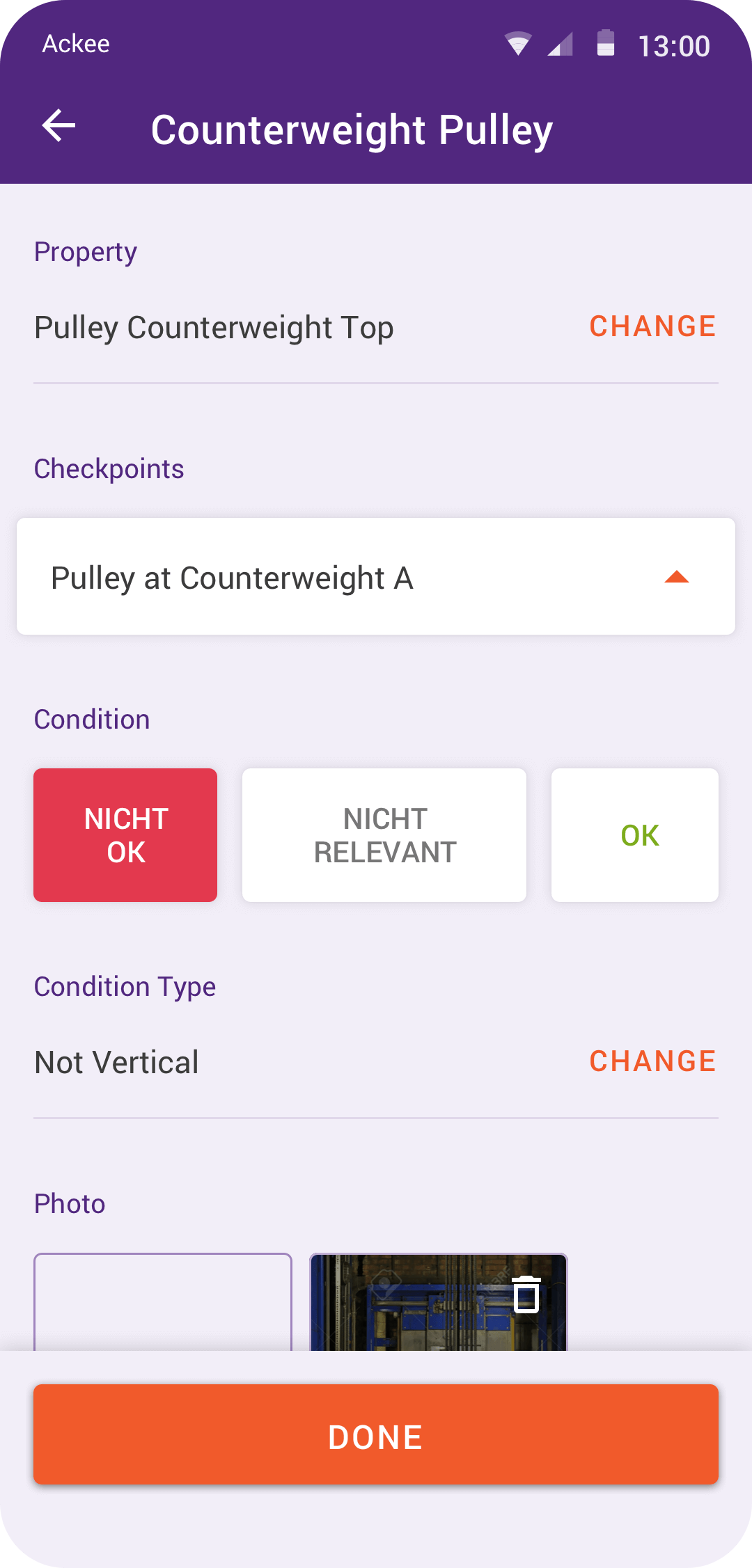Change the Not Vertical condition type
This screenshot has width=752, height=1568.
(x=652, y=1061)
